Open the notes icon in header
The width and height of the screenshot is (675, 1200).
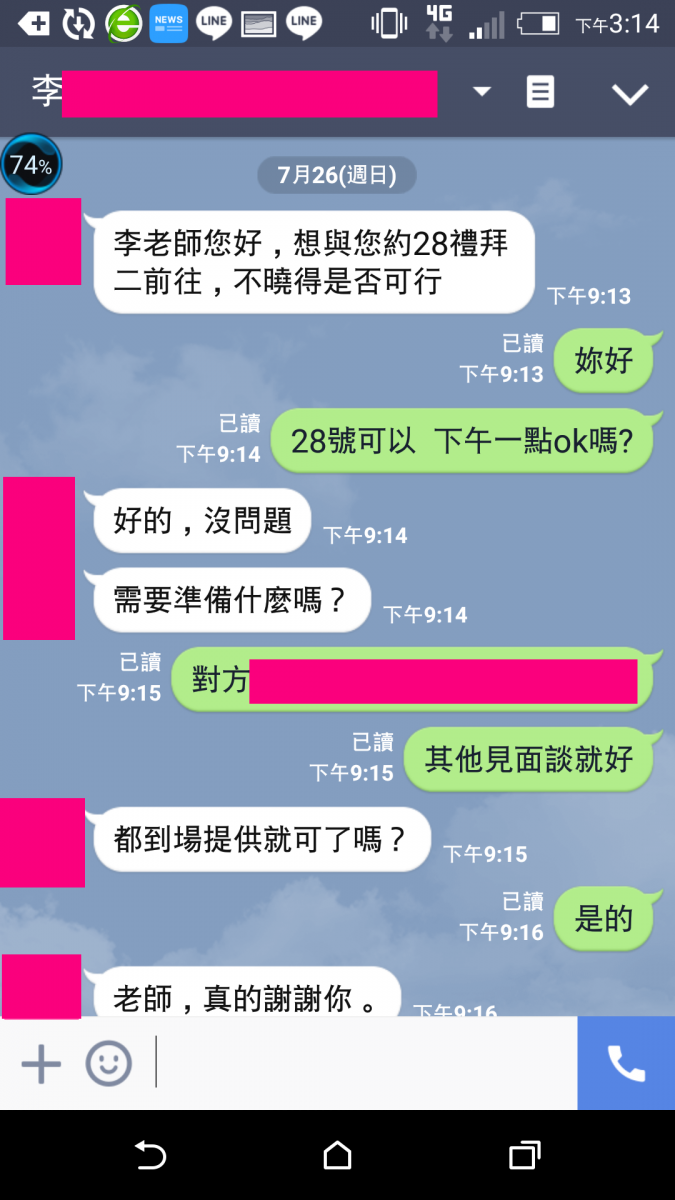tap(540, 92)
